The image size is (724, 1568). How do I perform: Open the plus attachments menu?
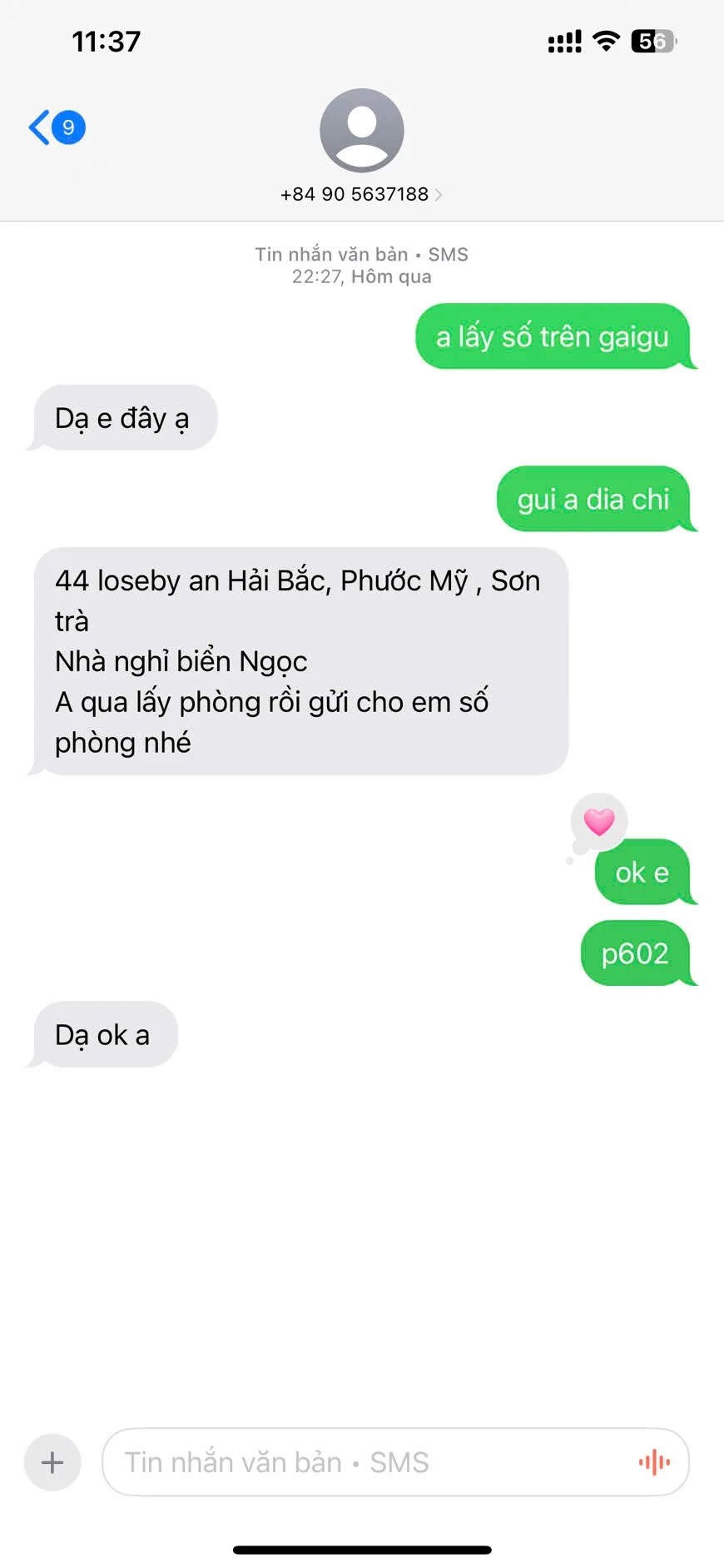click(x=52, y=1461)
